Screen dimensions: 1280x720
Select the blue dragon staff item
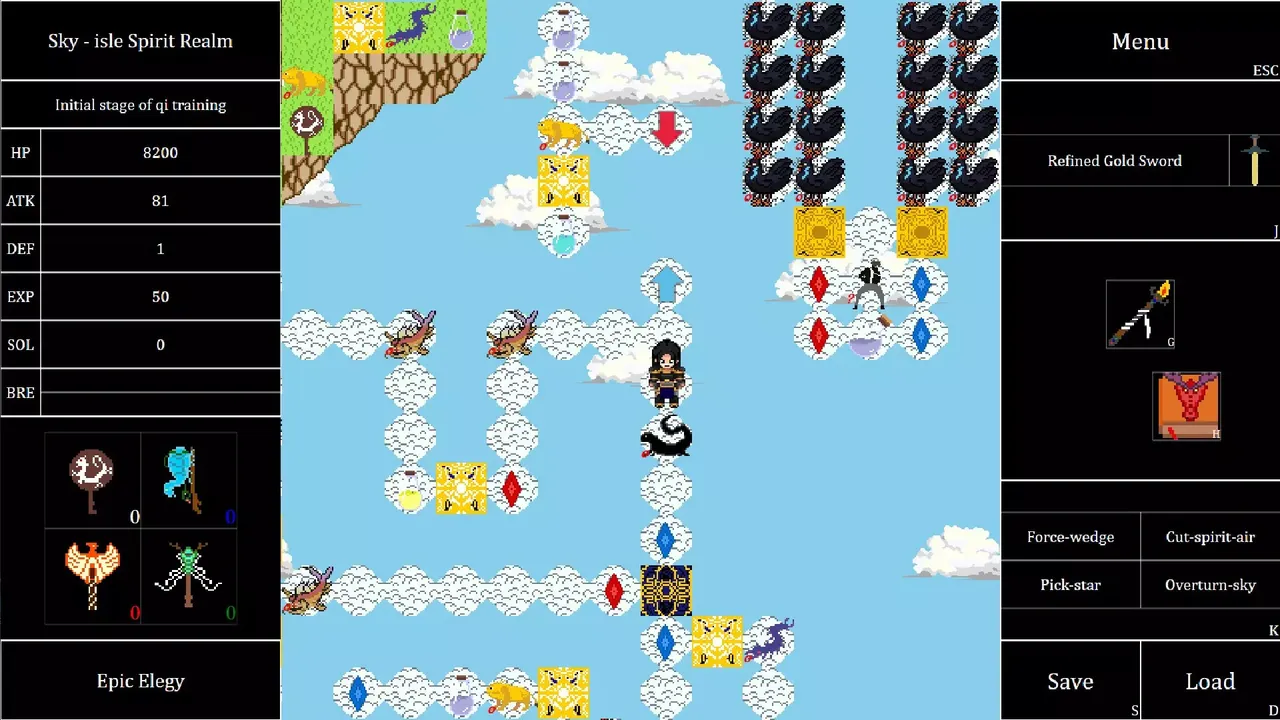coord(187,480)
